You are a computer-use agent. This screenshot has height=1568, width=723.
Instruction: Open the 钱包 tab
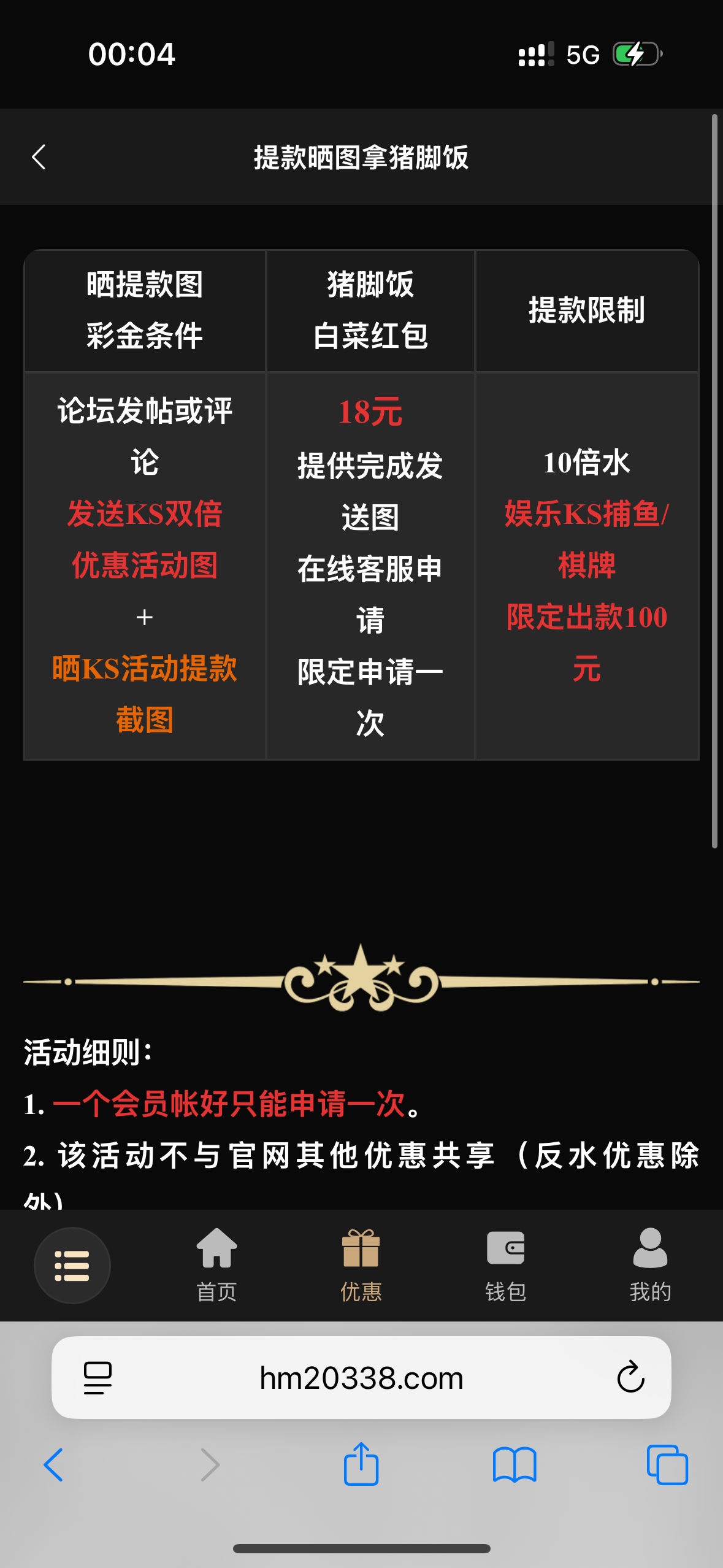[505, 1265]
